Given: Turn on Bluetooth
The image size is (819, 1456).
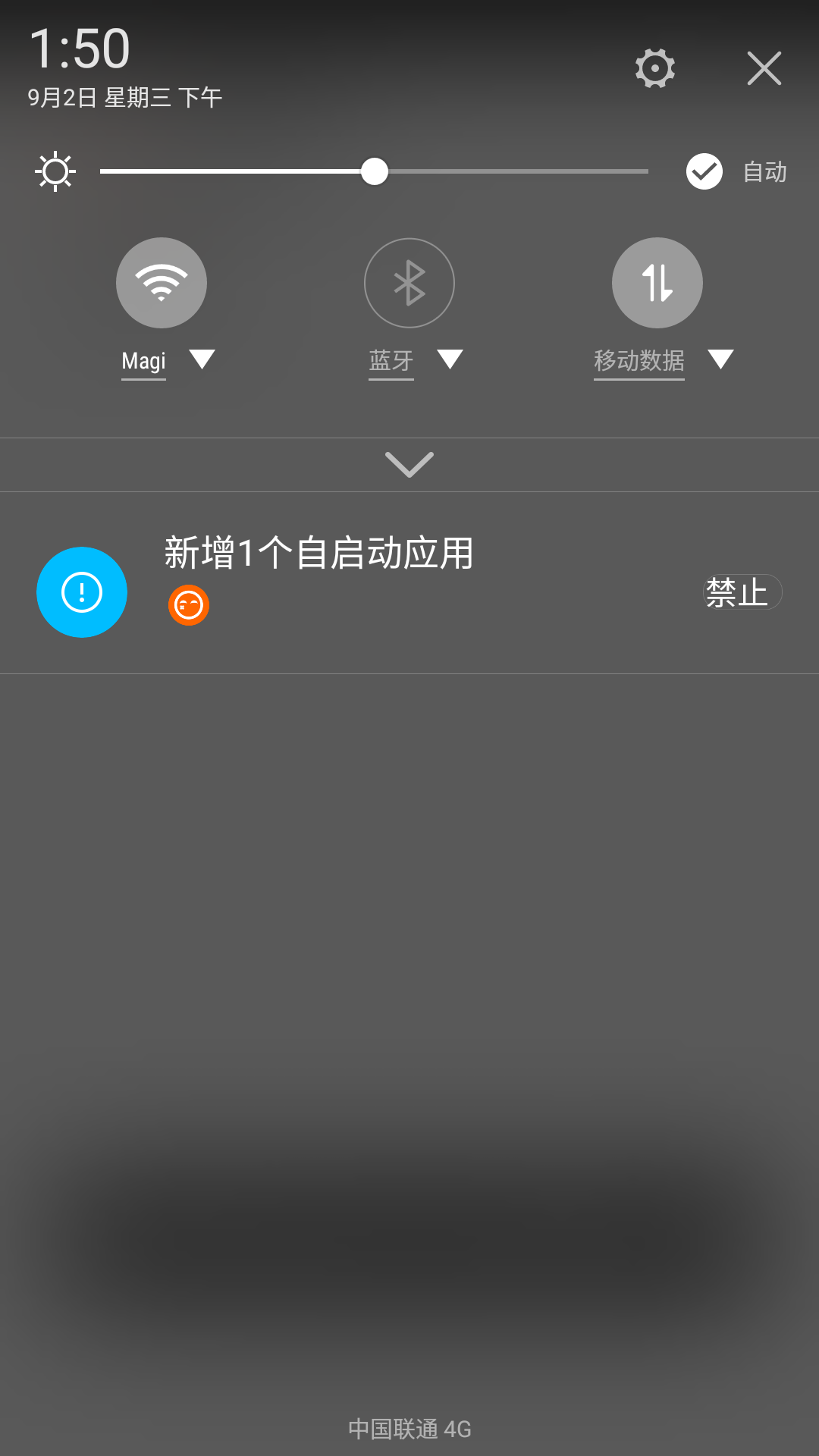Looking at the screenshot, I should pos(409,283).
